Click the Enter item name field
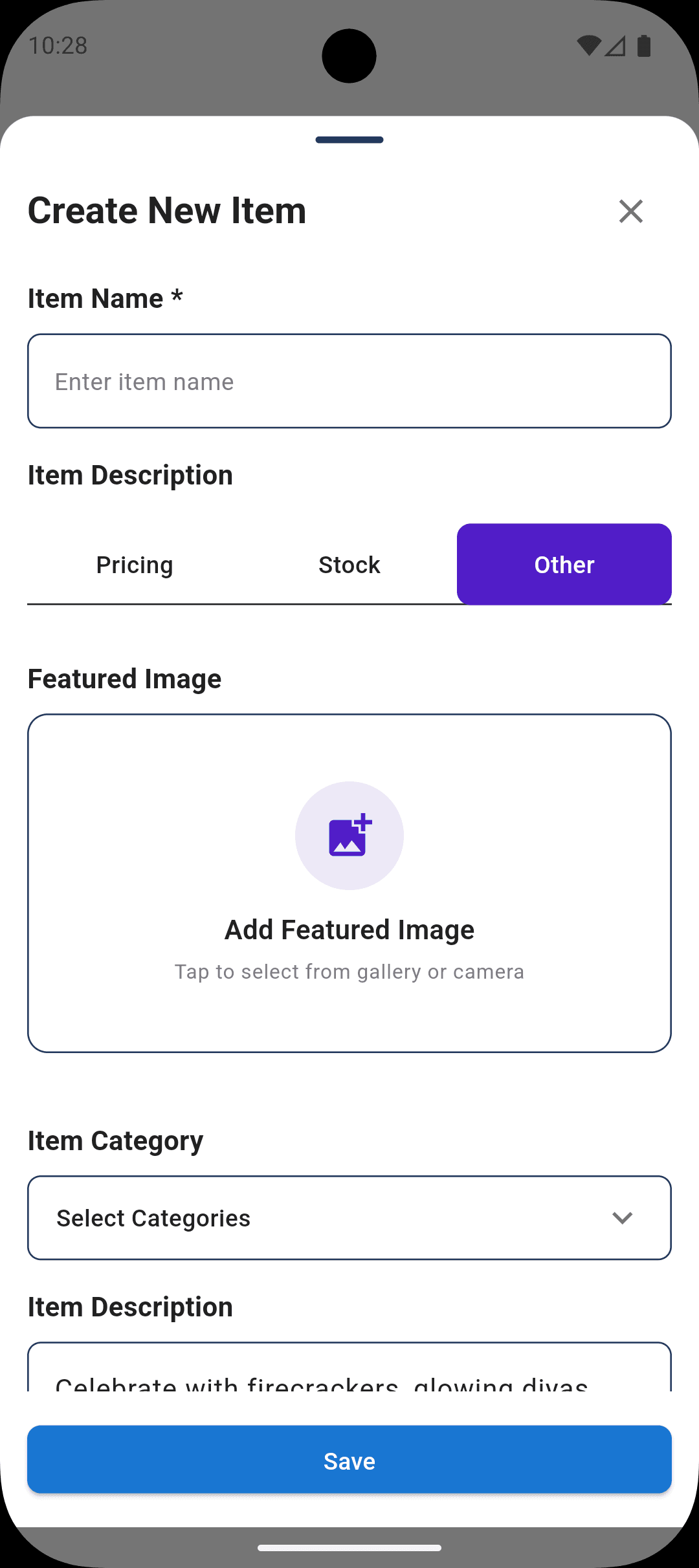 click(x=349, y=380)
